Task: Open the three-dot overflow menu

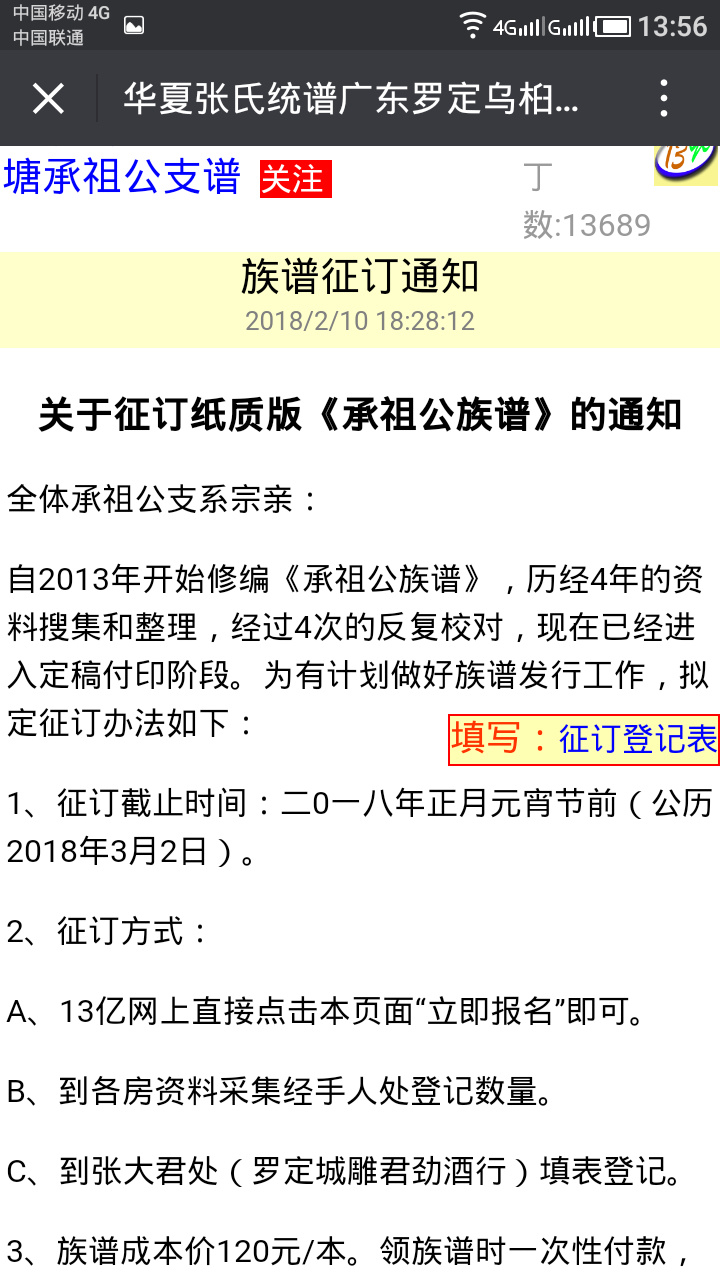Action: (664, 98)
